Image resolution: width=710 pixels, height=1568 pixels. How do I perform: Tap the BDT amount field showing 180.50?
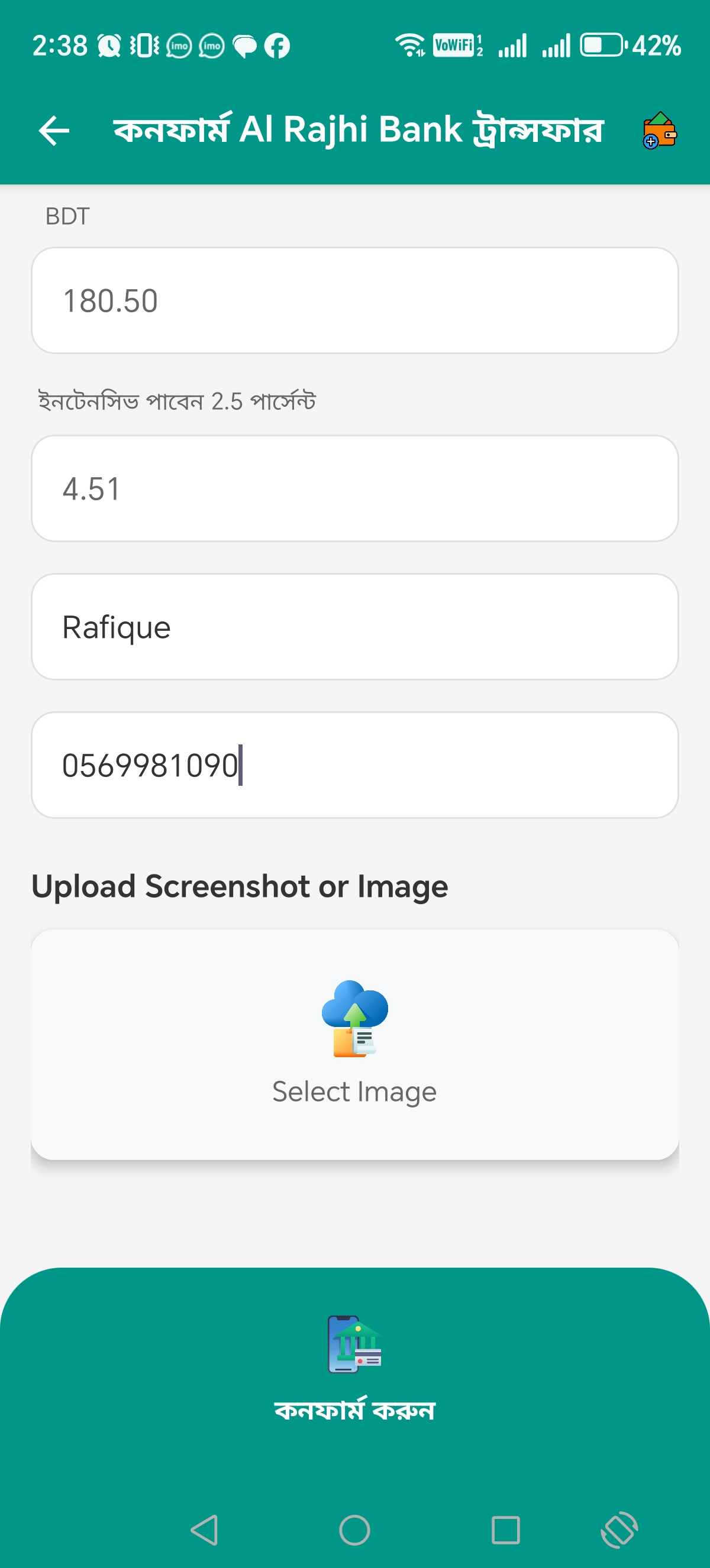coord(354,301)
